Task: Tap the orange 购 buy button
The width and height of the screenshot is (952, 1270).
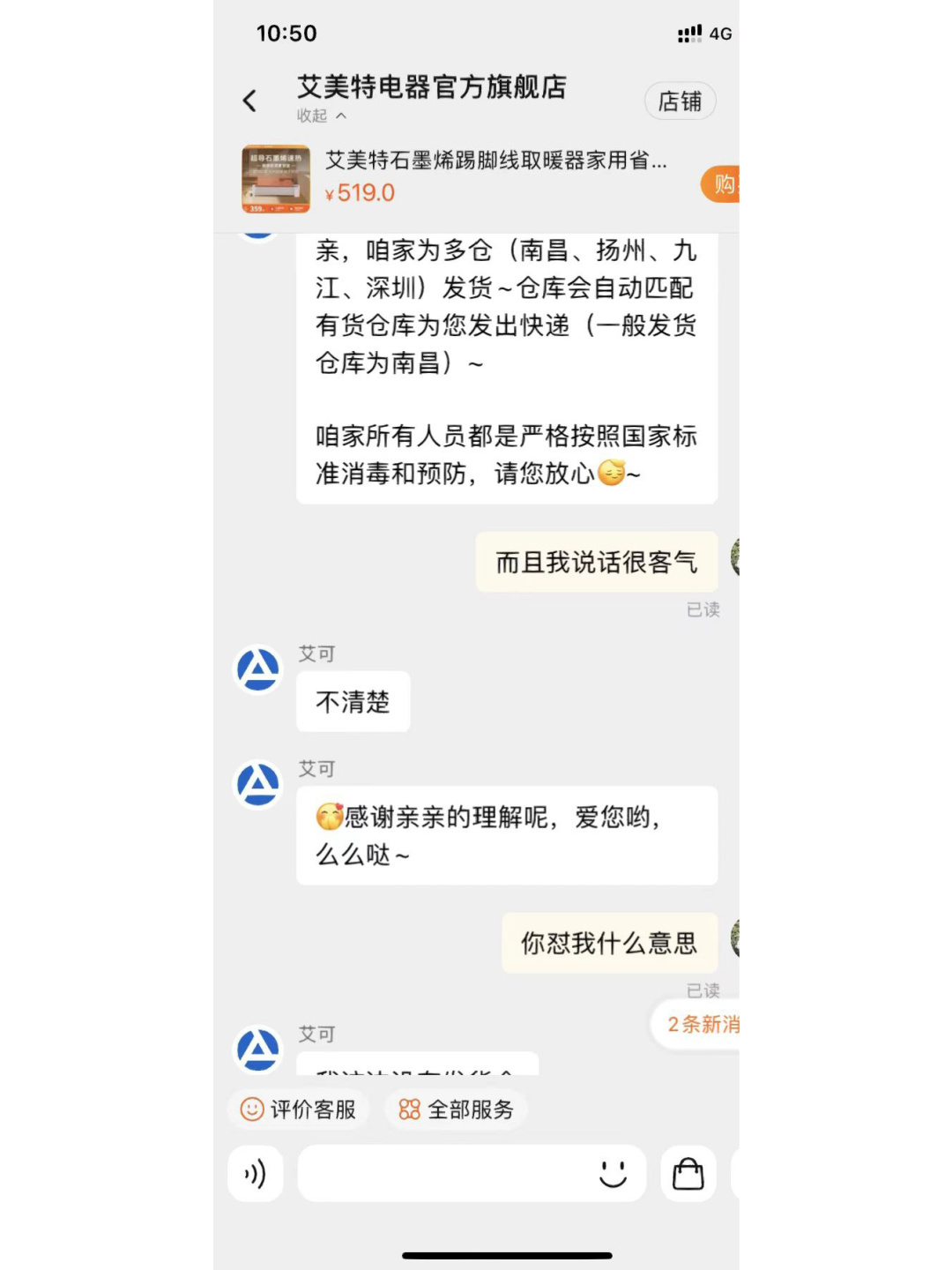Action: pos(722,183)
